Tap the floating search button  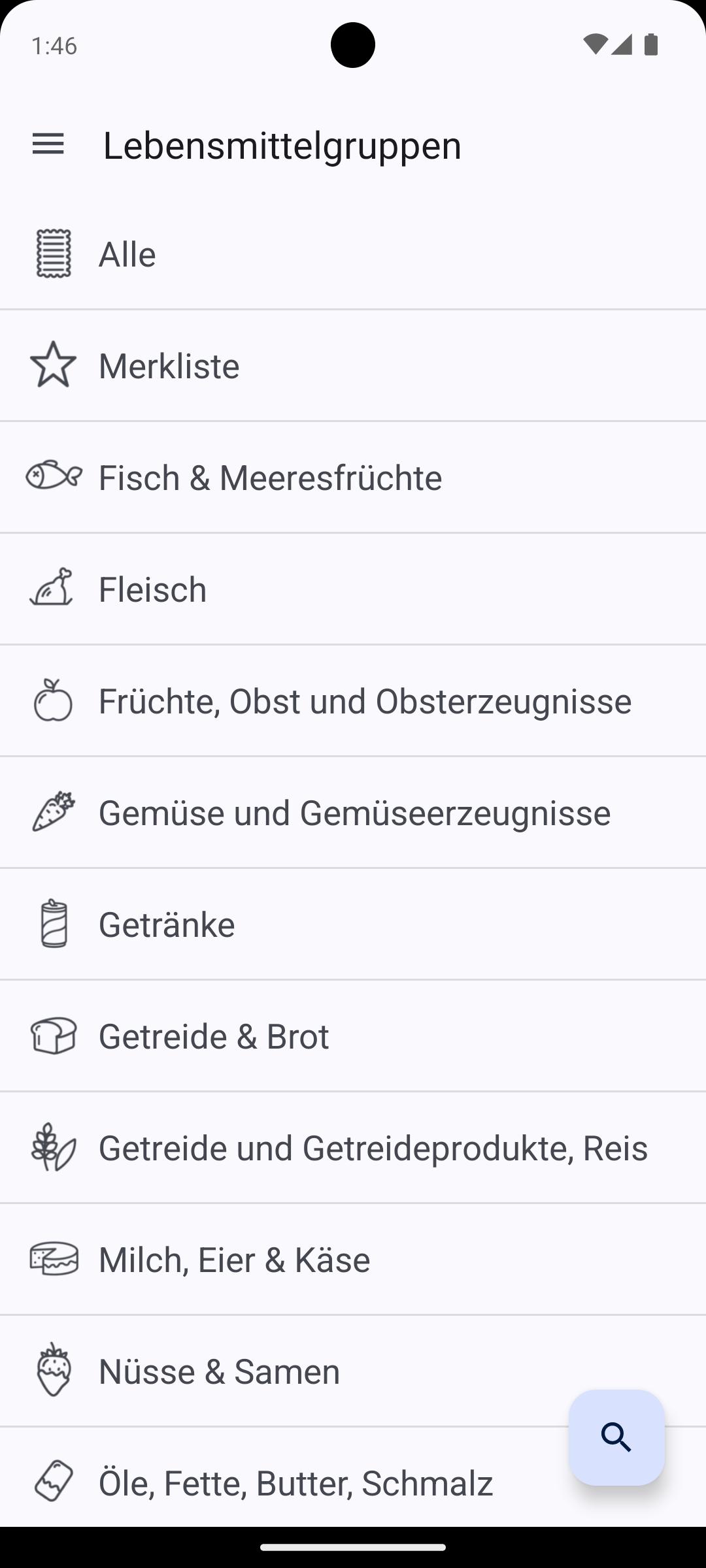(616, 1437)
